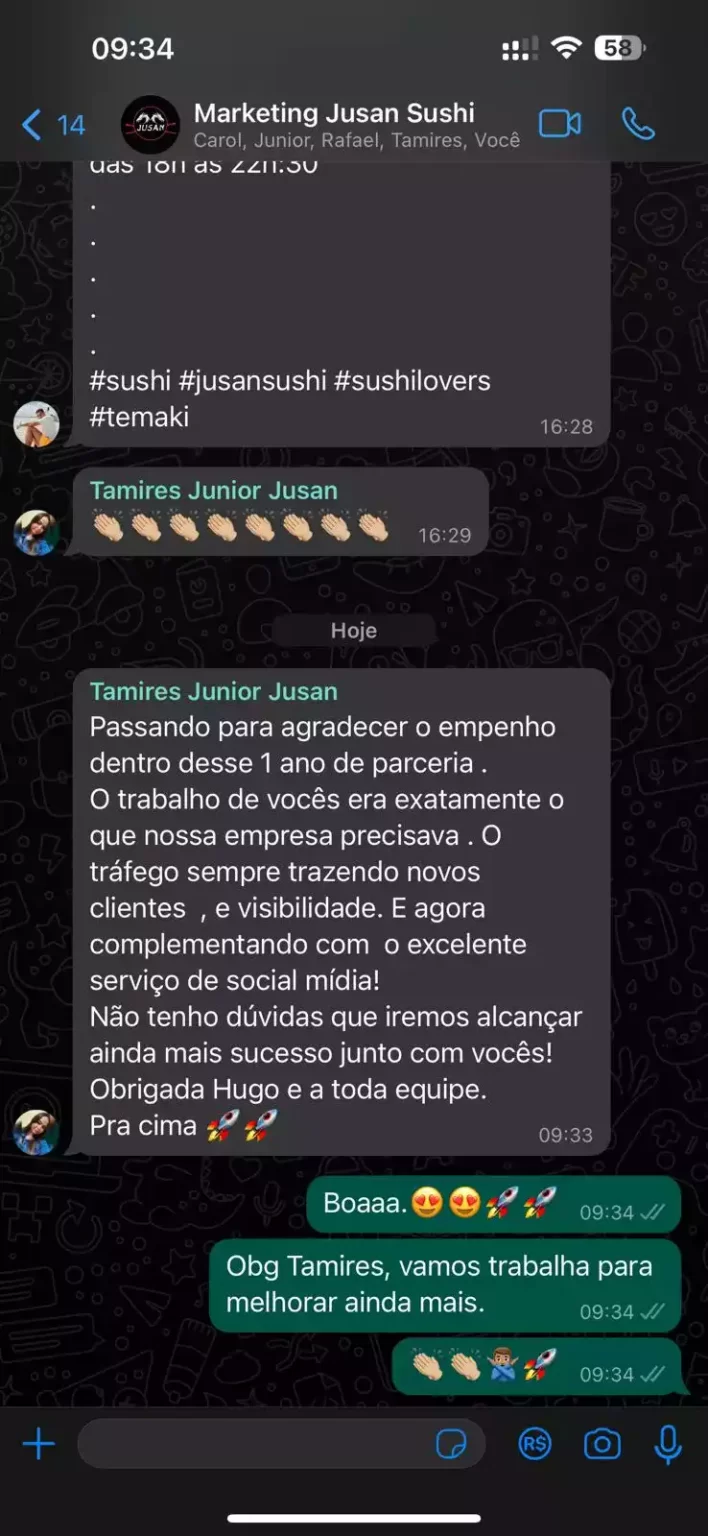Open Marketing Jusan Sushi group info
This screenshot has height=1536, width=708.
(334, 124)
